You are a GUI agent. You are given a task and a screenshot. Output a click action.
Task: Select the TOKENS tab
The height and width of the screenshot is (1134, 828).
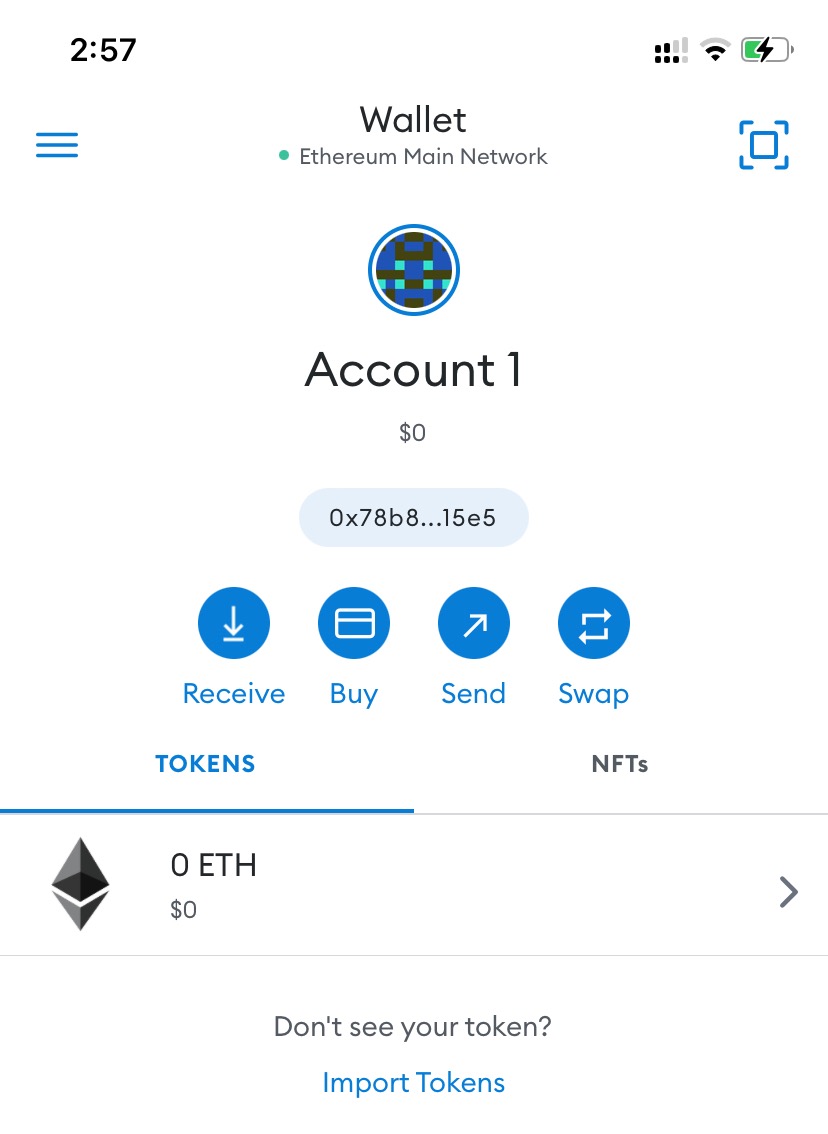coord(206,764)
